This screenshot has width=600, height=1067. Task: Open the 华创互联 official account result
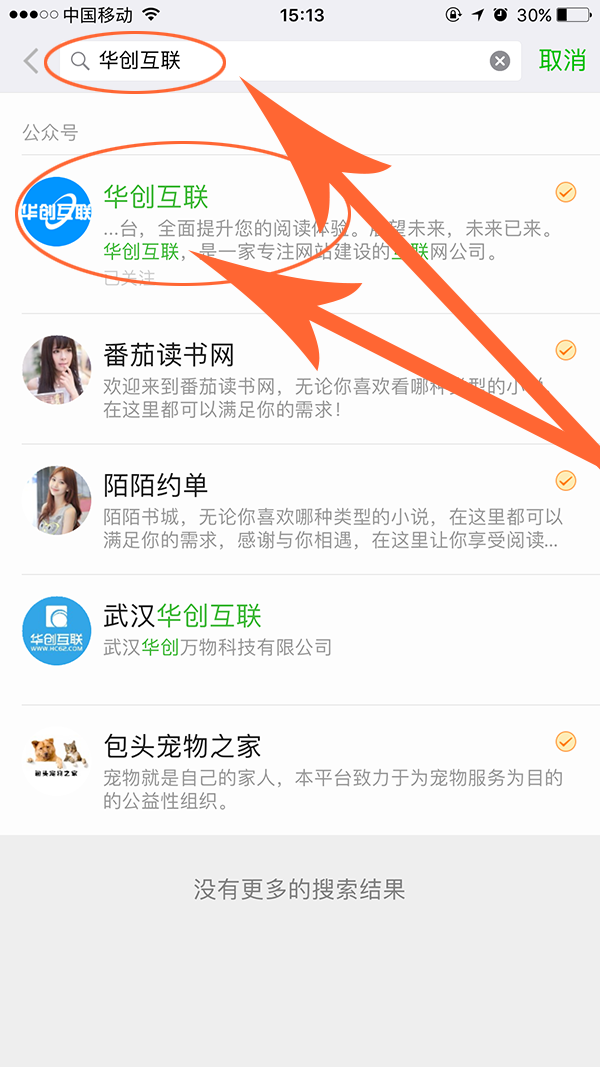pyautogui.click(x=300, y=230)
